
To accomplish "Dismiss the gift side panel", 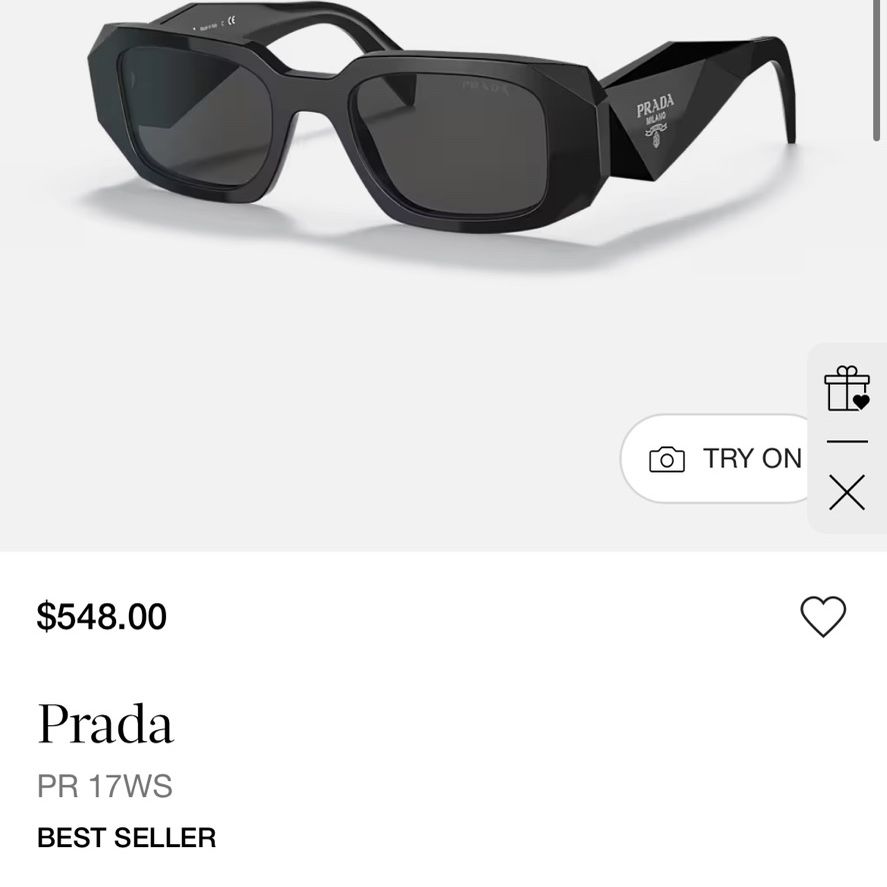I will point(847,492).
